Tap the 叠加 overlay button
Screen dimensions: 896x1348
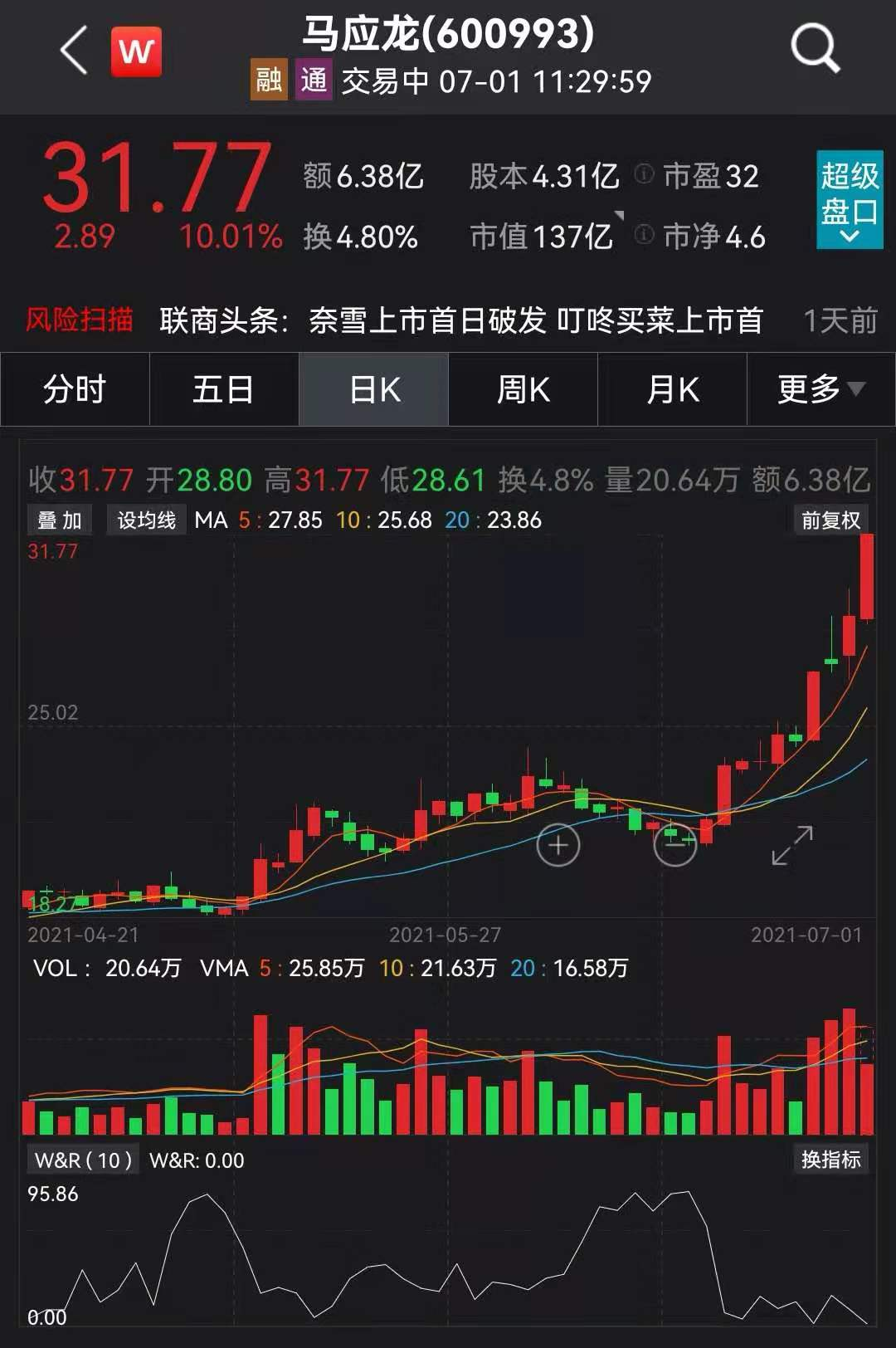(x=60, y=520)
